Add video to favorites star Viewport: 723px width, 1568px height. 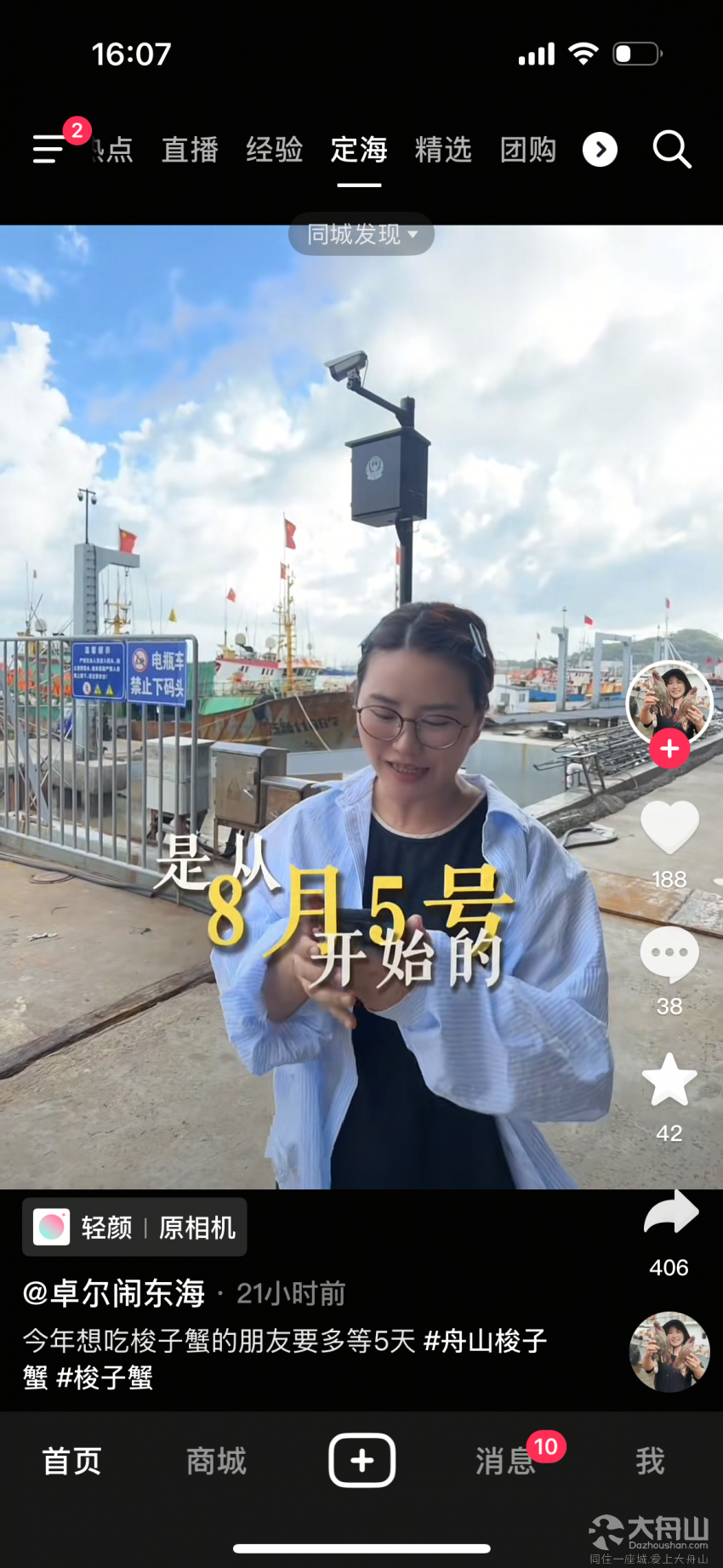669,1080
